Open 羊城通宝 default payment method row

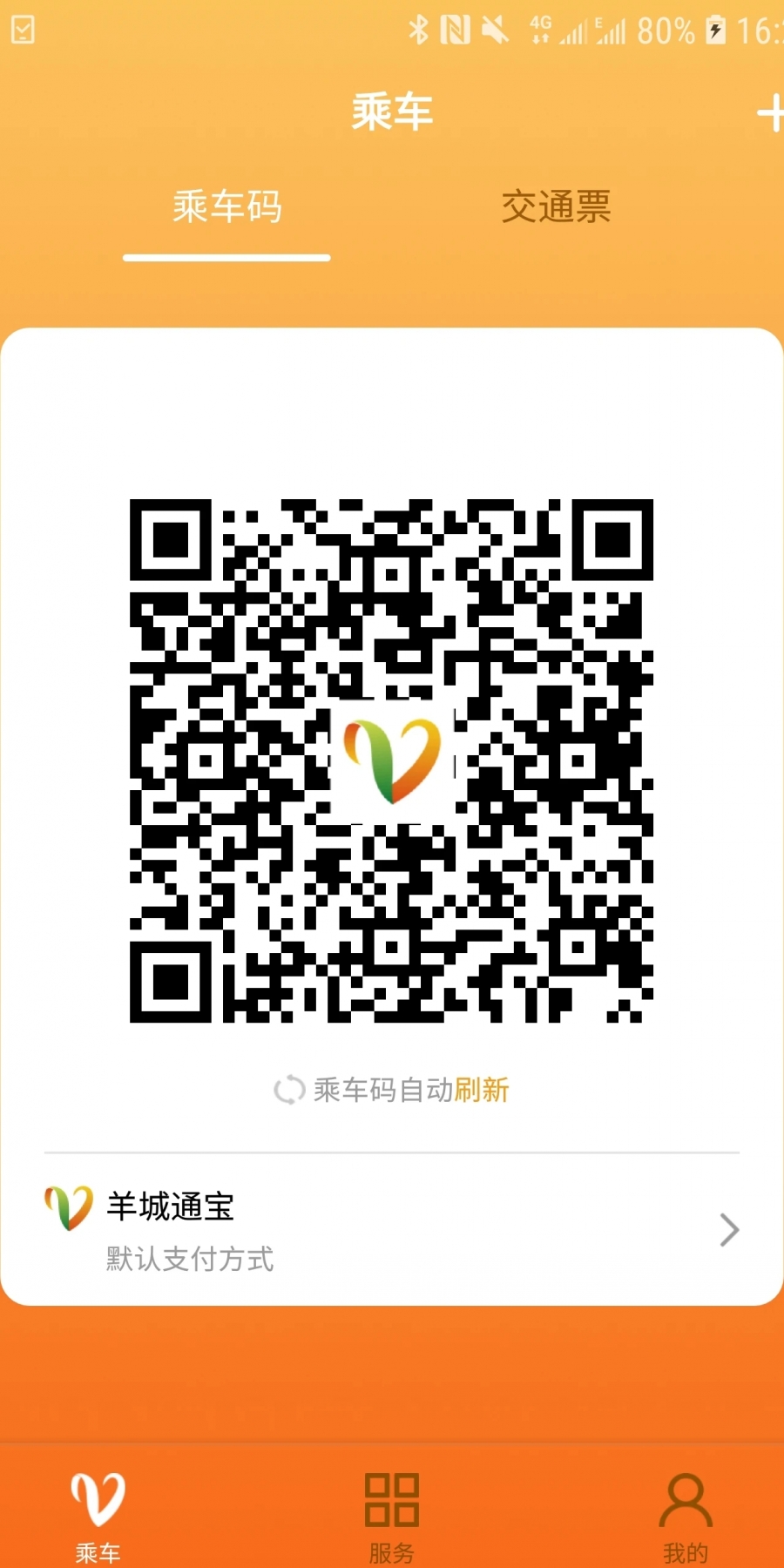[x=392, y=1230]
